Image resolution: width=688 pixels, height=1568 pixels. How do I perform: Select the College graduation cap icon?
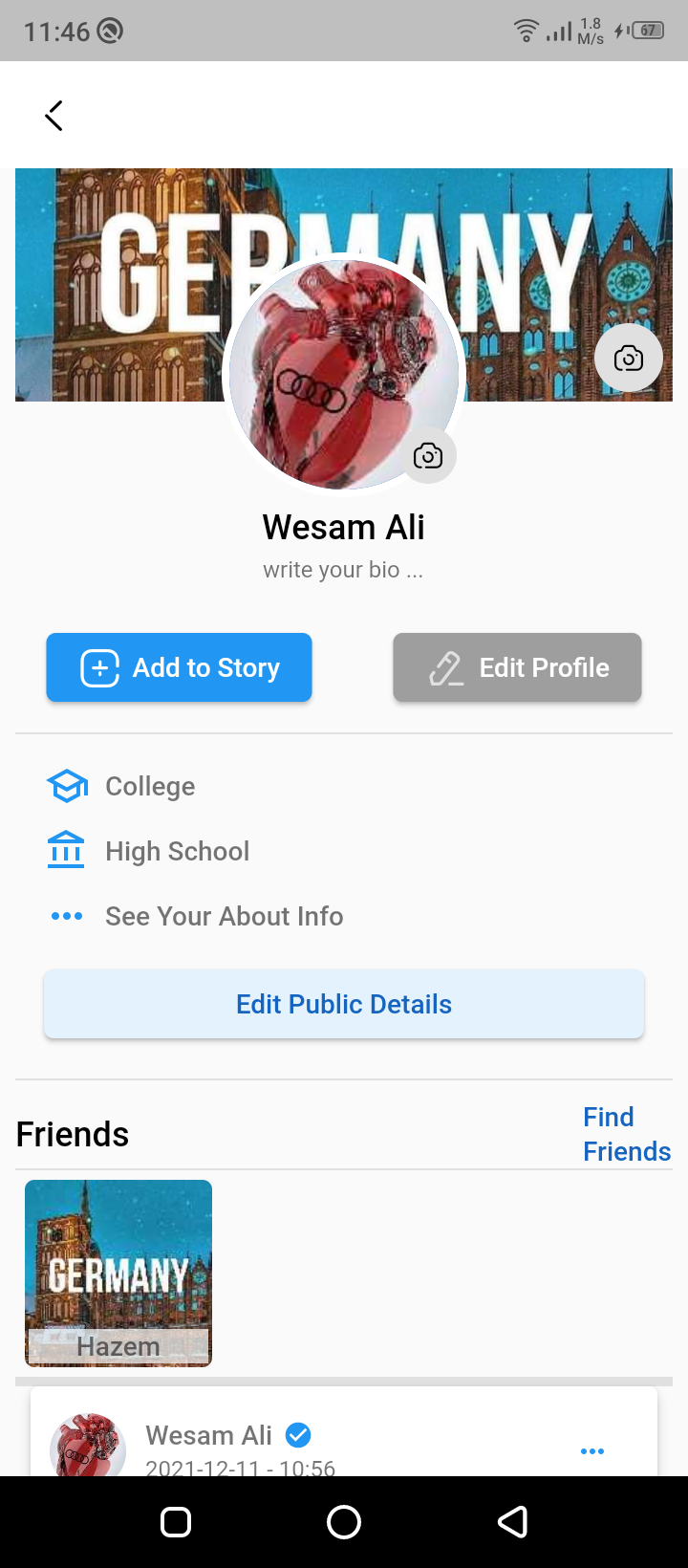pyautogui.click(x=66, y=785)
